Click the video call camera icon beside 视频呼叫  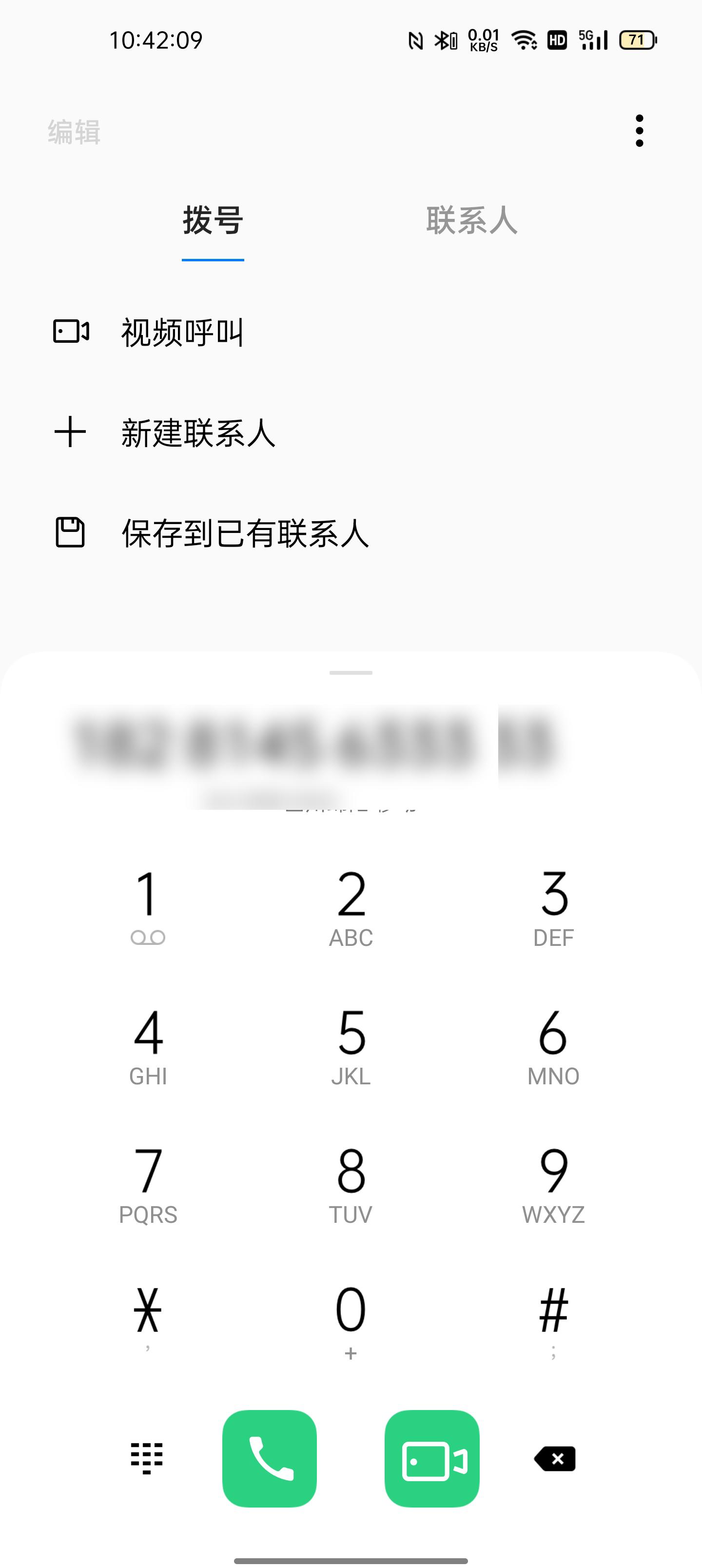click(71, 333)
